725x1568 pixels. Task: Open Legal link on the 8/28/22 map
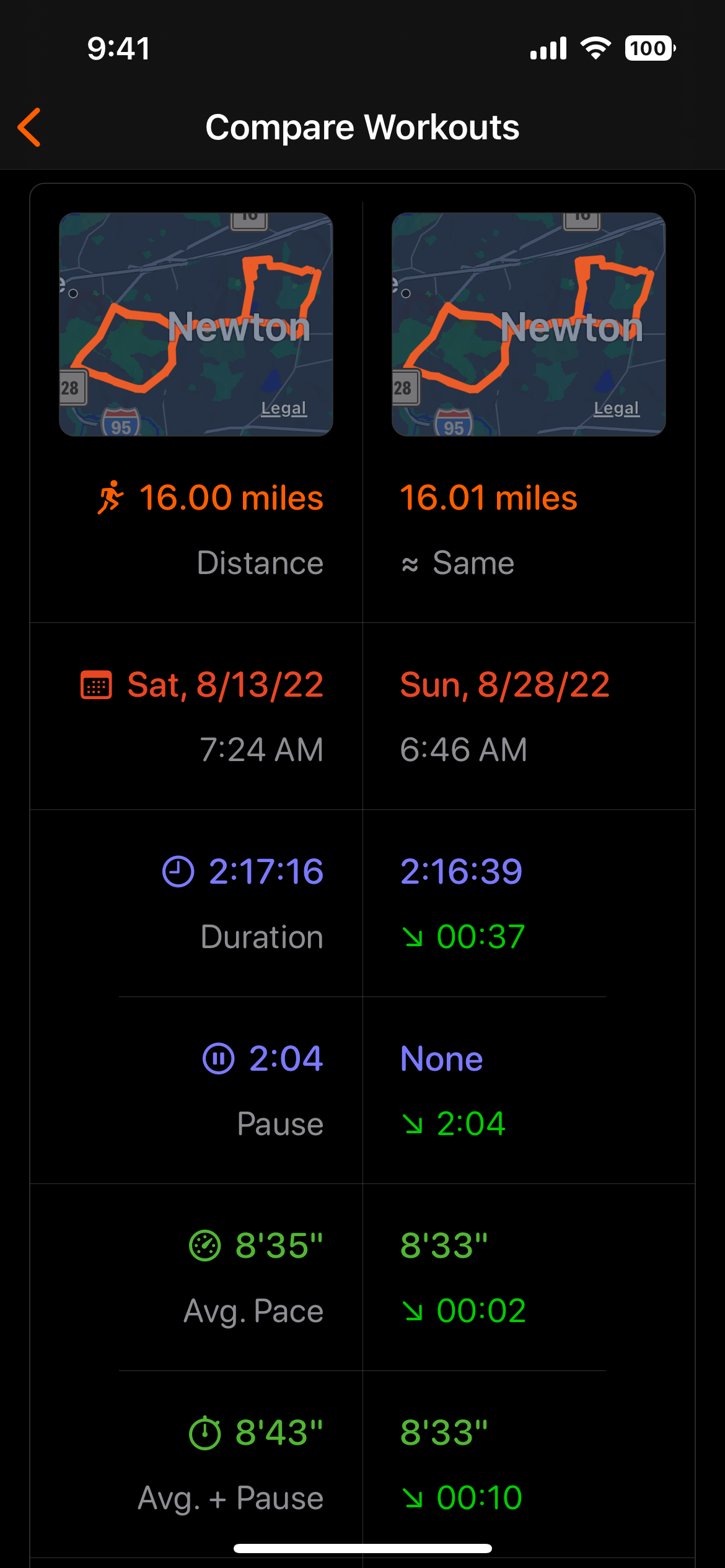tap(617, 409)
